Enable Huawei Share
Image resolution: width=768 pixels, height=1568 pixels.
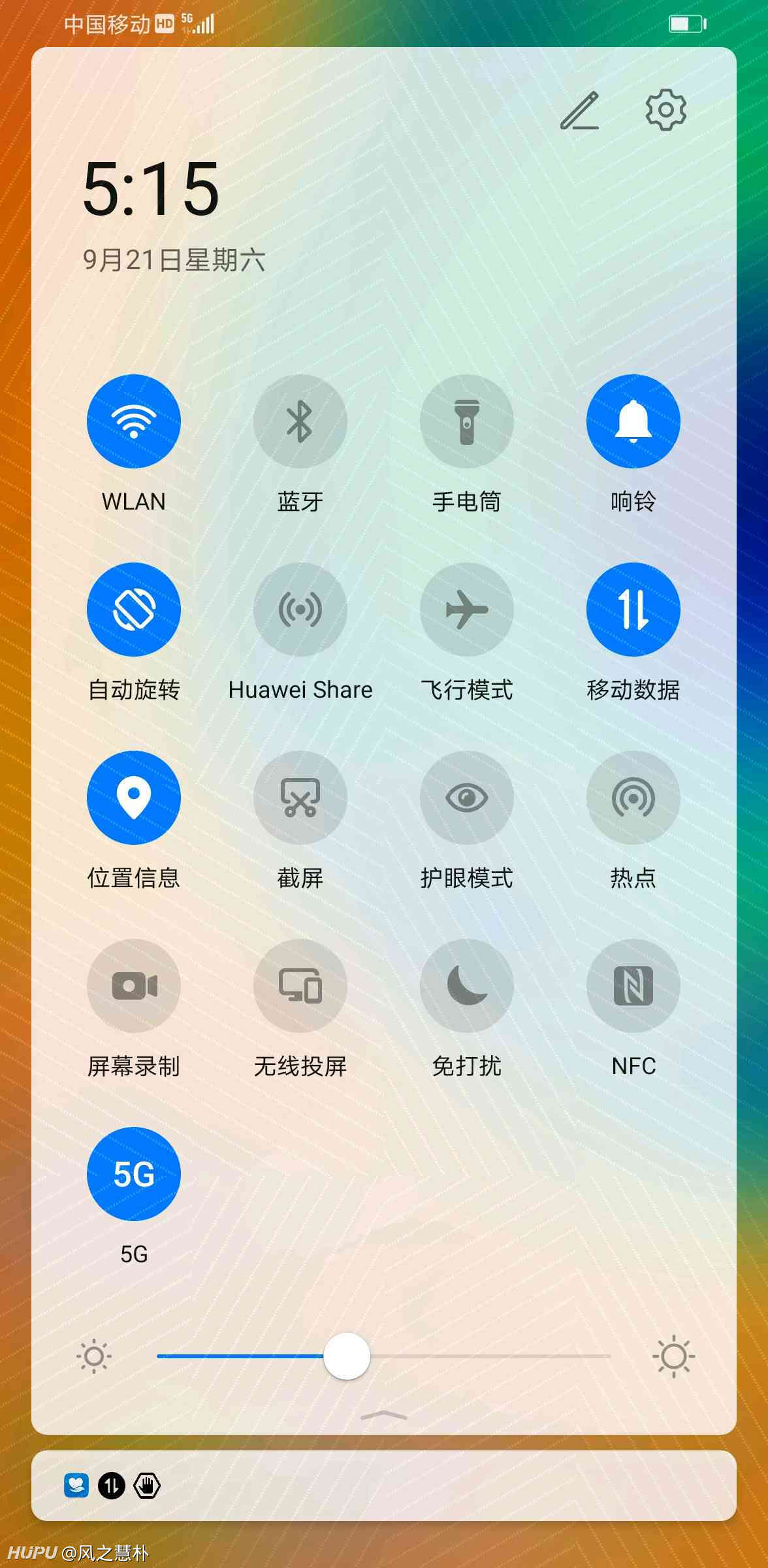click(x=300, y=610)
